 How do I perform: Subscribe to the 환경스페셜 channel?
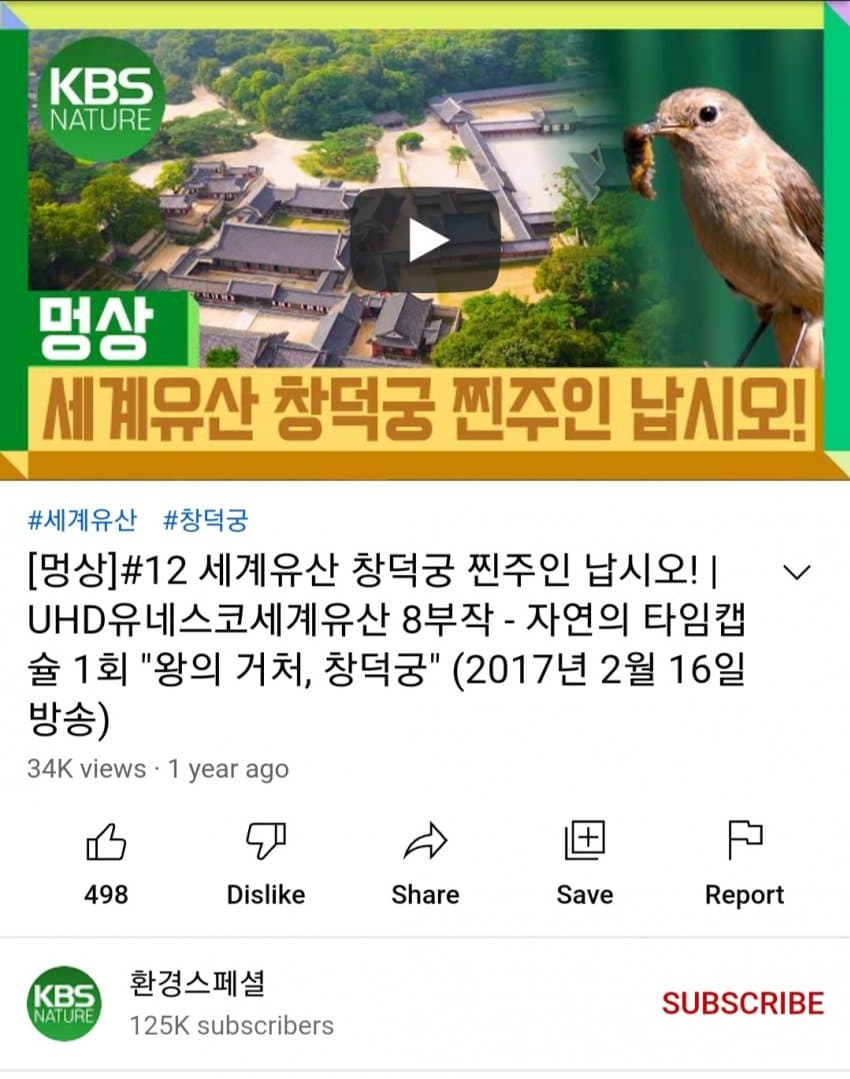(742, 1003)
